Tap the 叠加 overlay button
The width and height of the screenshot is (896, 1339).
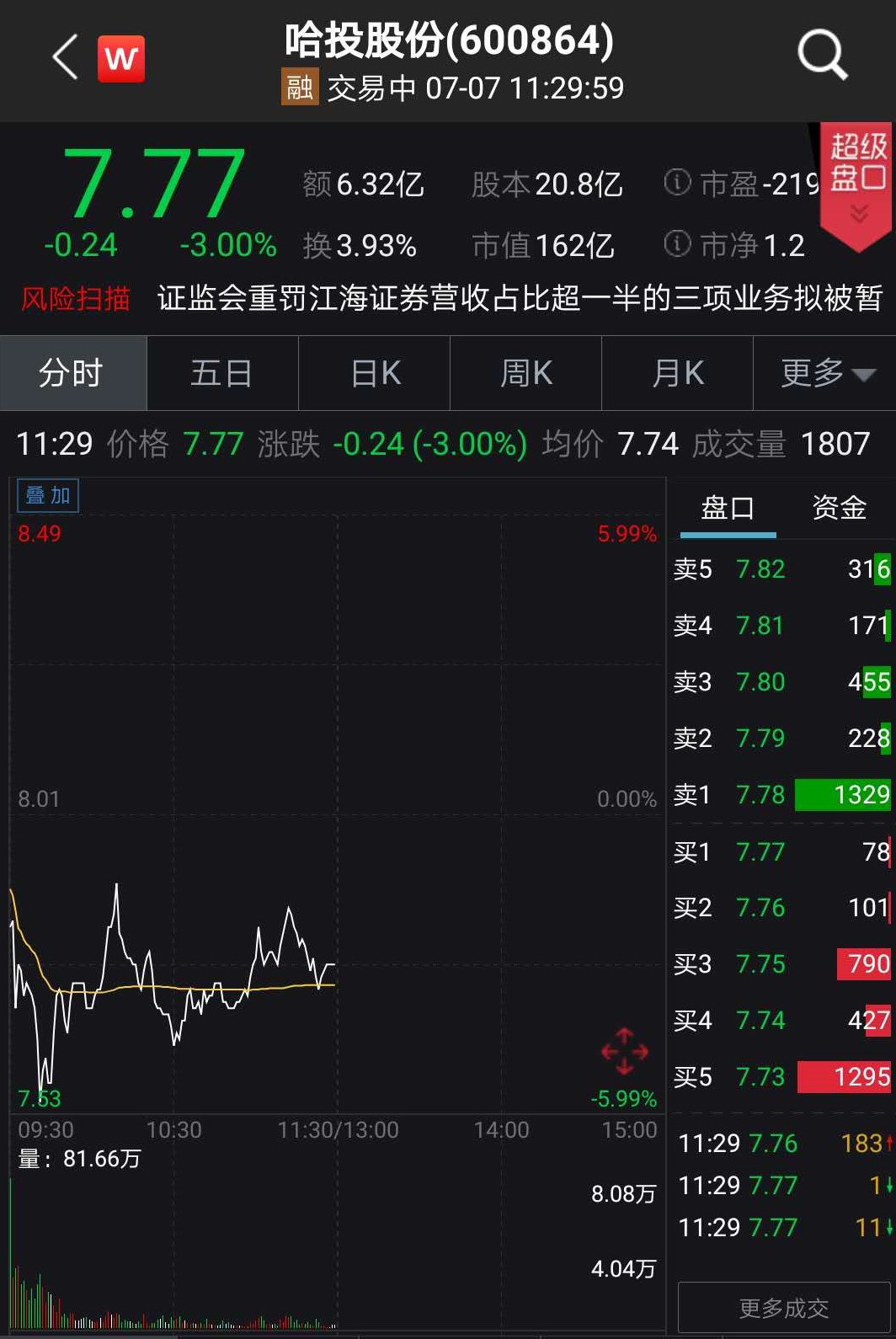tap(48, 495)
